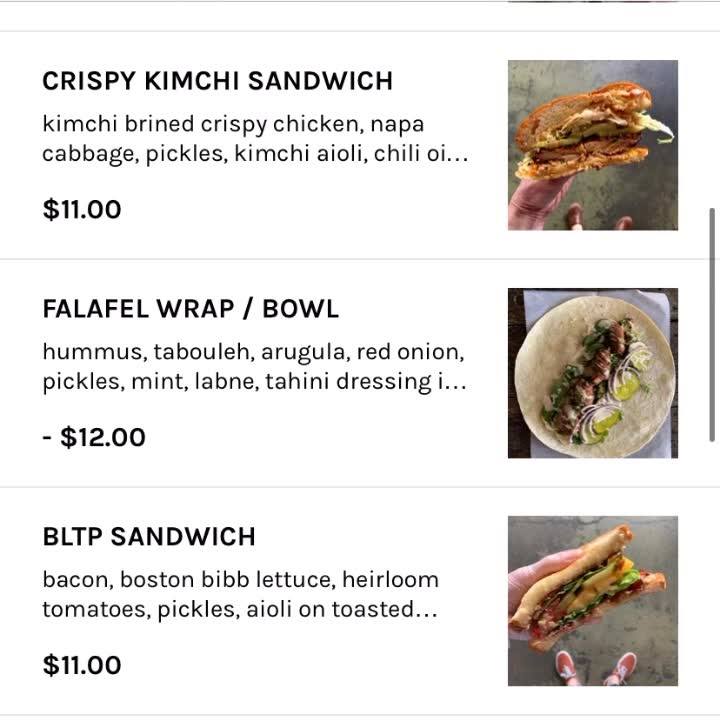Open the Crispy Kimchi Sandwich menu item
720x720 pixels.
(354, 145)
